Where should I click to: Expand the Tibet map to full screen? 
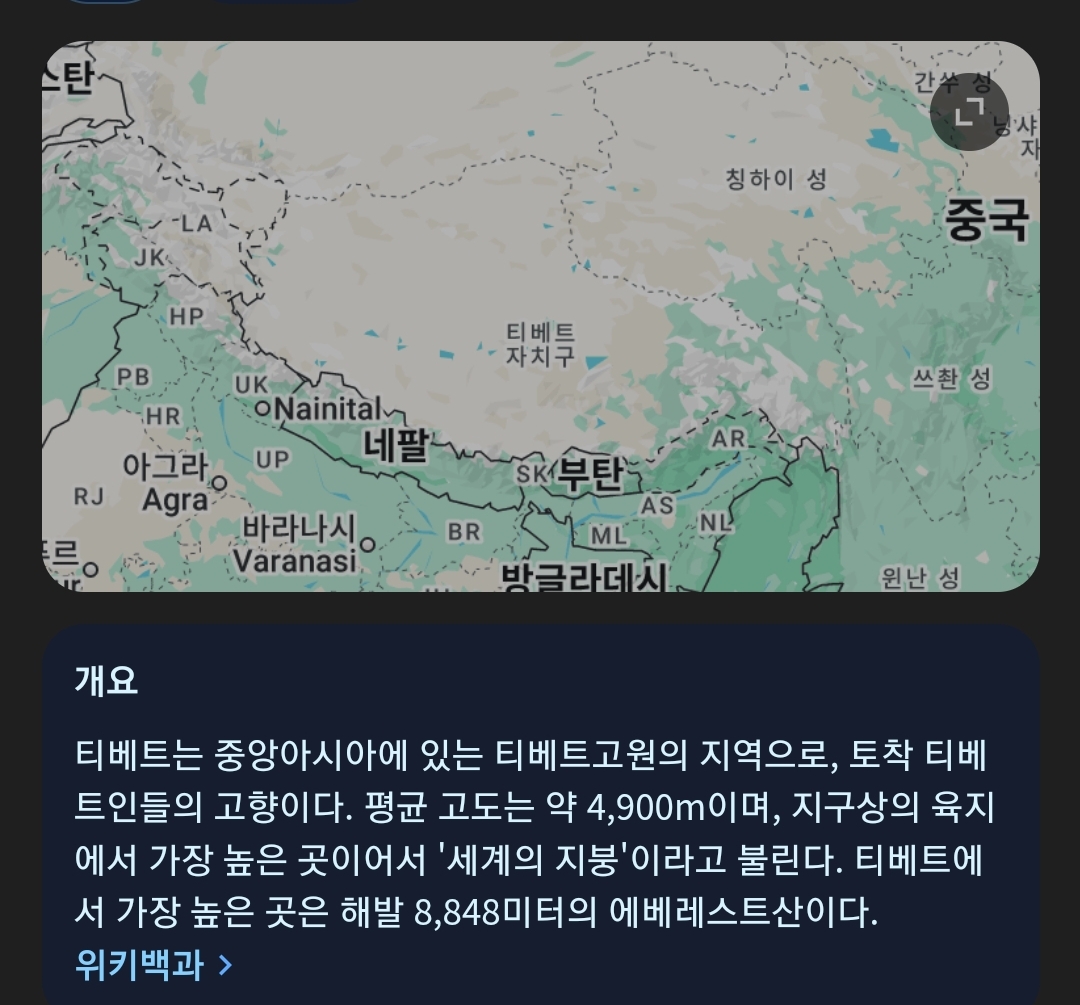[969, 111]
